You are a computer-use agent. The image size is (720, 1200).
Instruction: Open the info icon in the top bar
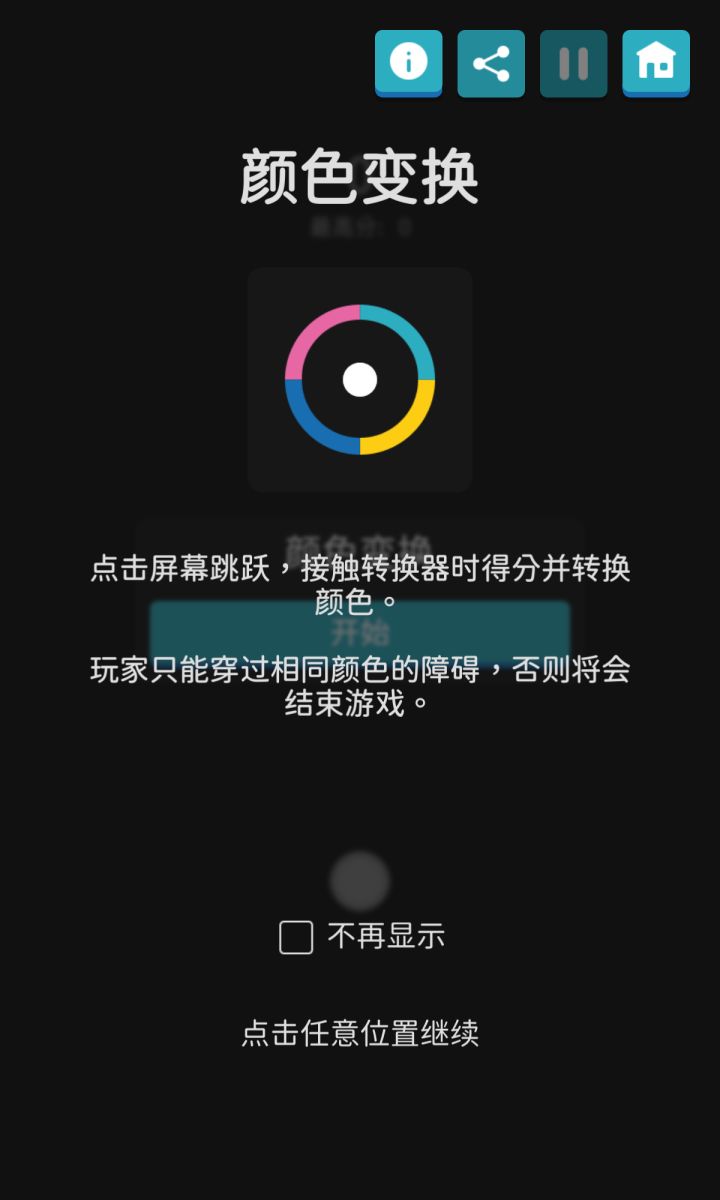pos(408,63)
